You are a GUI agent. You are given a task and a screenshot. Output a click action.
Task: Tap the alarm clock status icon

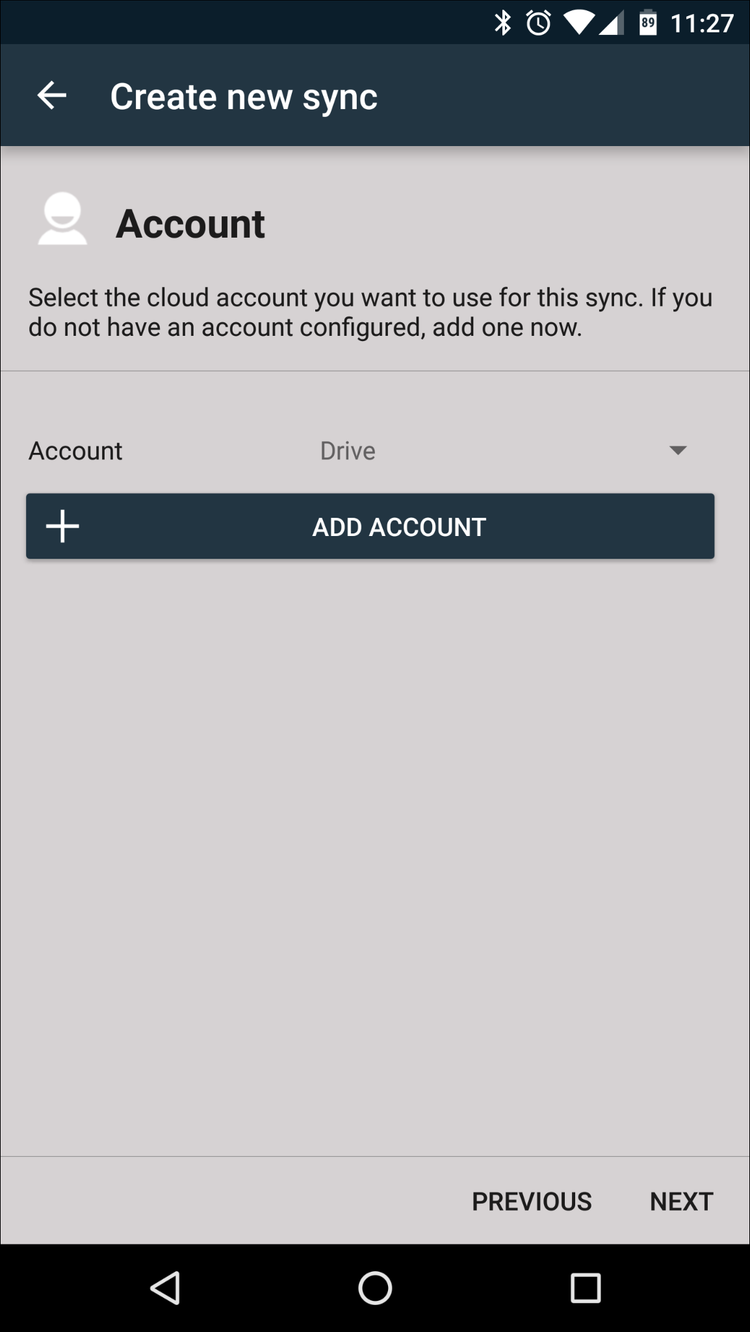click(x=538, y=20)
